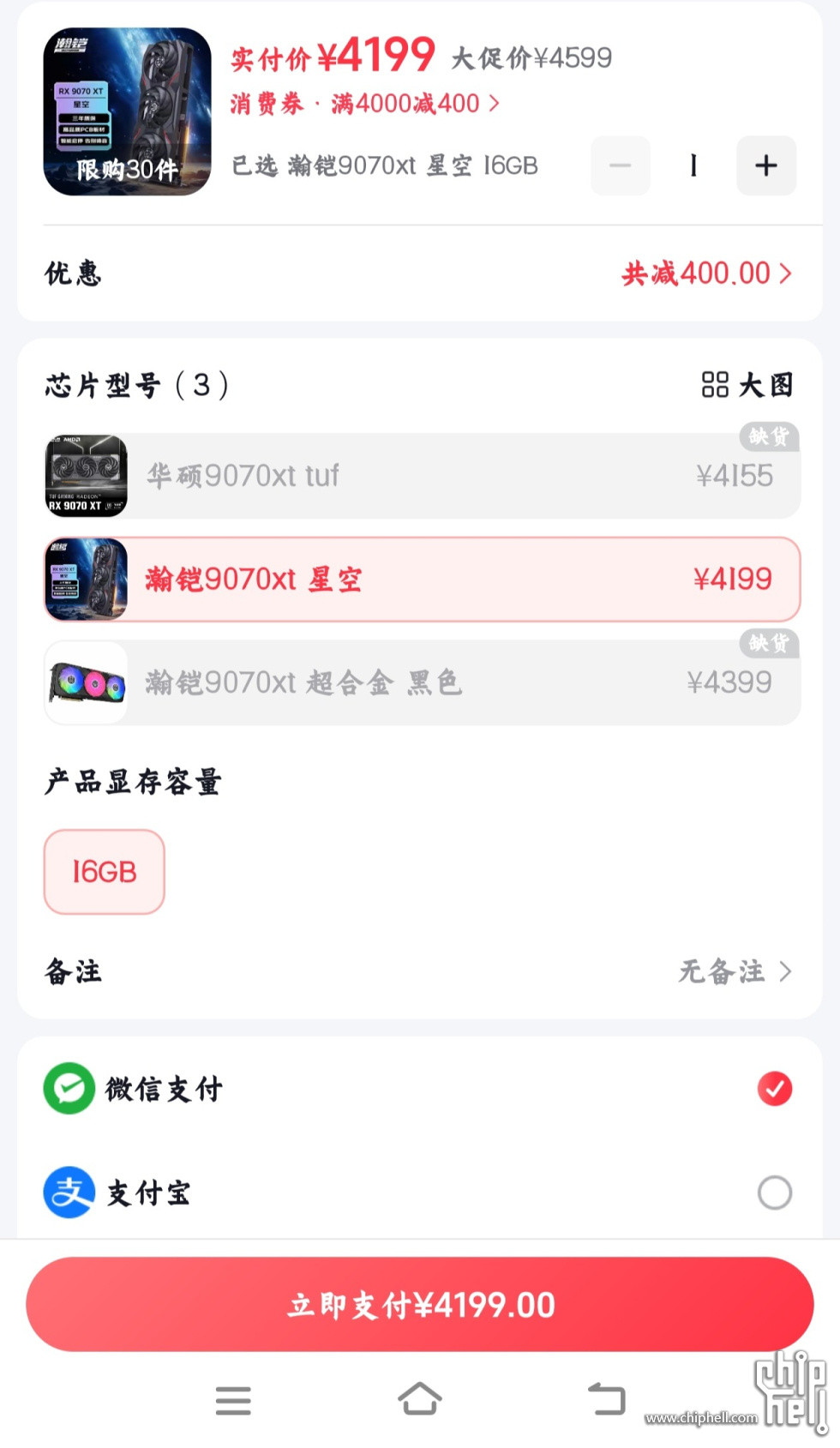The image size is (840, 1448).
Task: Increase quantity with the plus icon
Action: 765,166
